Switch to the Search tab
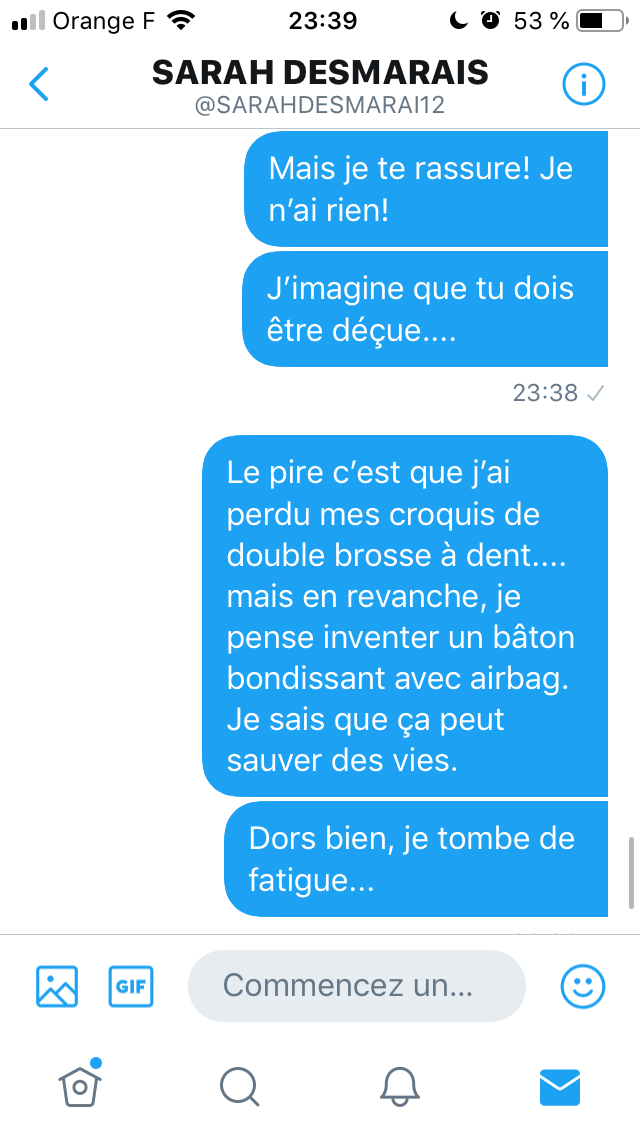 (239, 1084)
